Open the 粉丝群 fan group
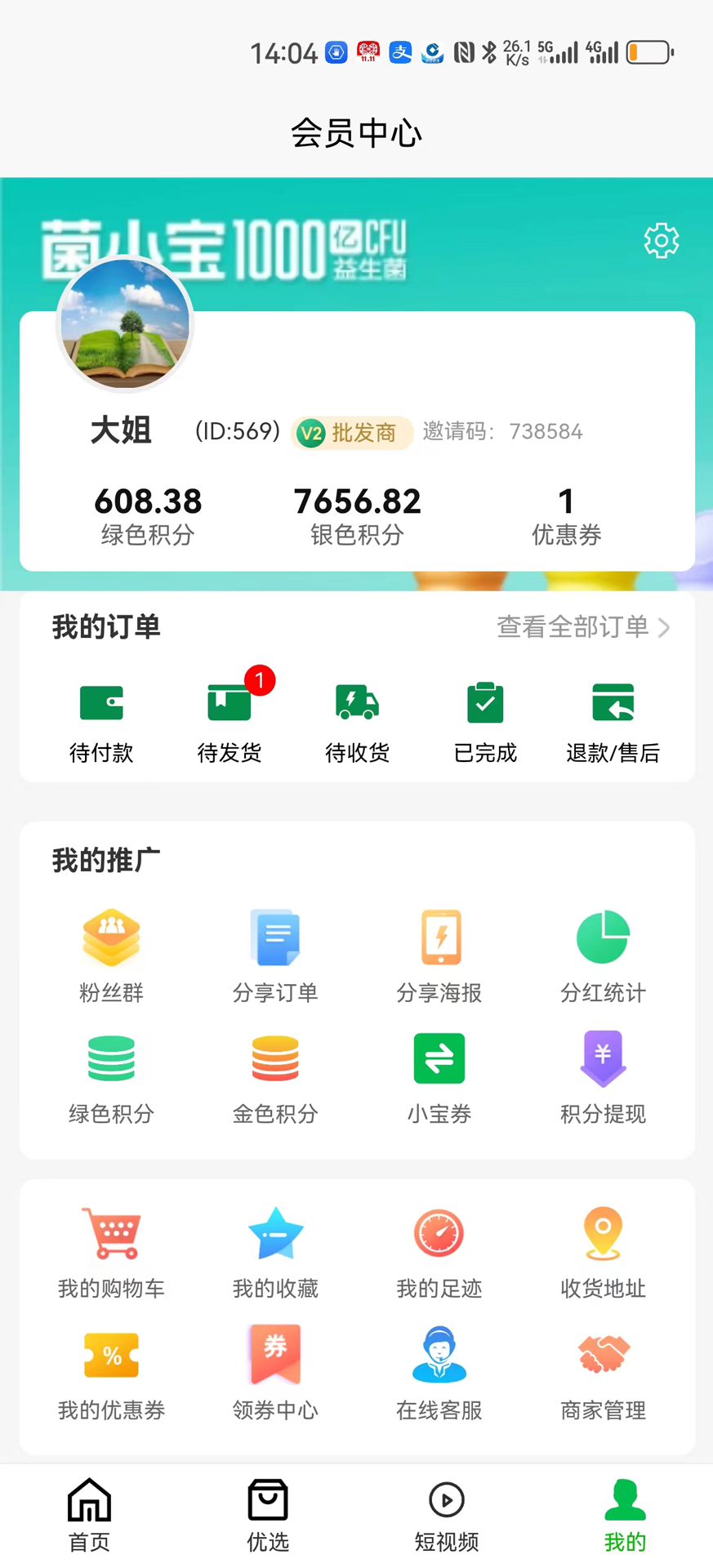The width and height of the screenshot is (713, 1568). [111, 955]
